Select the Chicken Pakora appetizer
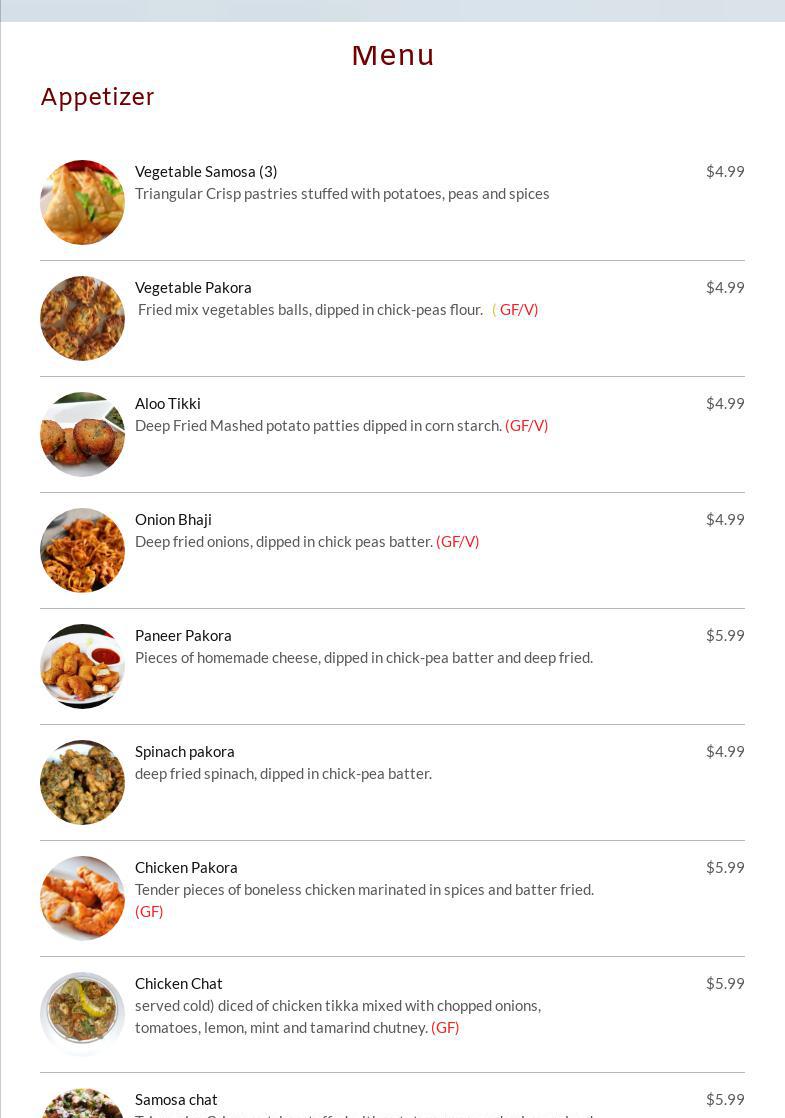 pyautogui.click(x=186, y=868)
